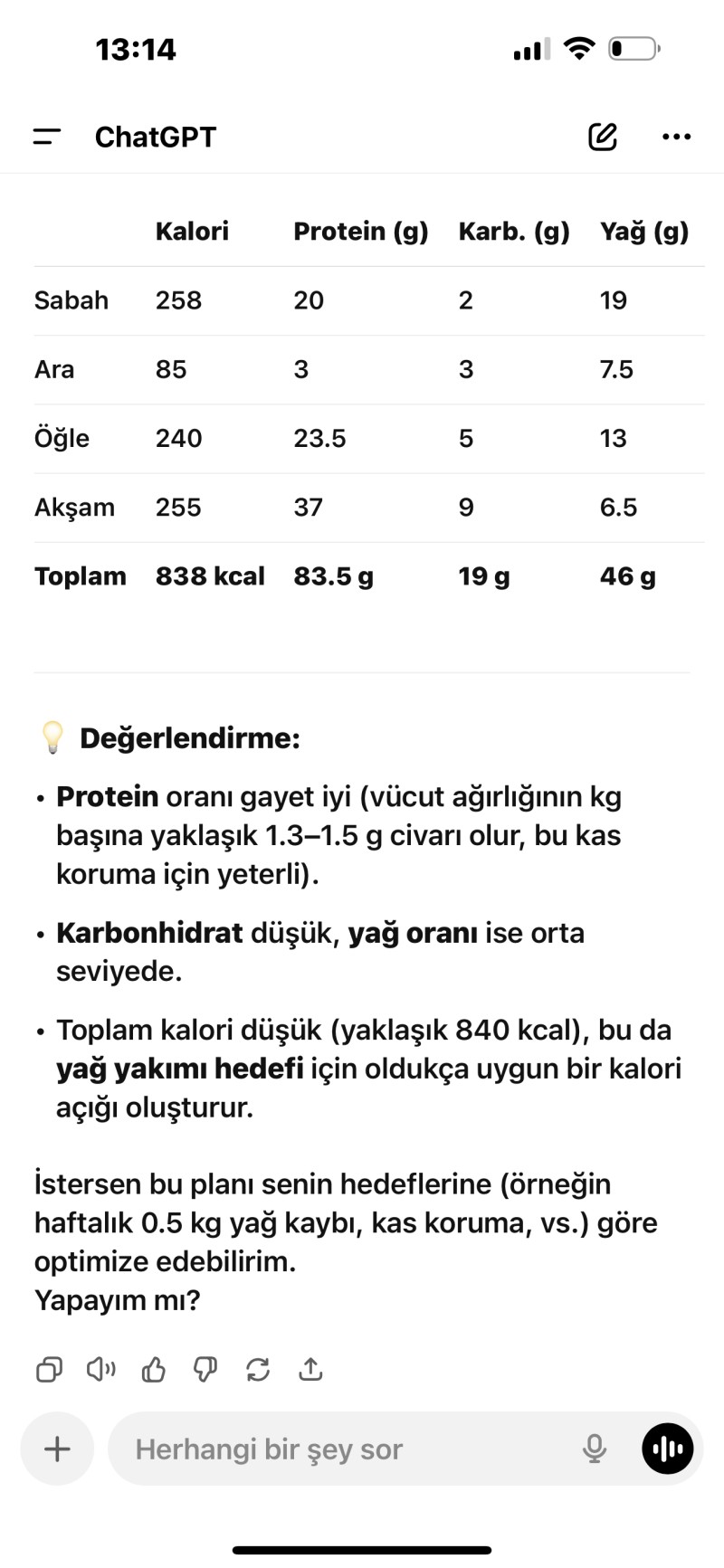Read the response aloud
This screenshot has height=1568, width=724.
tap(100, 1370)
